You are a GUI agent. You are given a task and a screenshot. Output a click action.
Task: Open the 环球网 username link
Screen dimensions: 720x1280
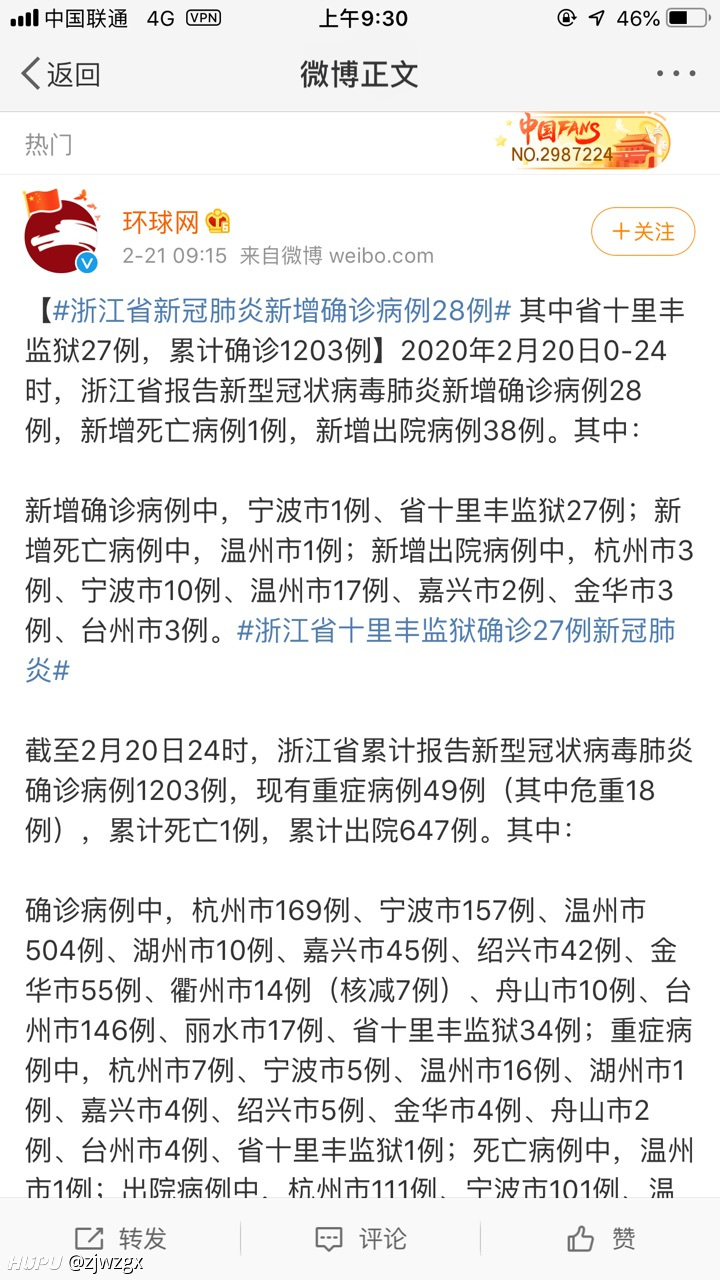pyautogui.click(x=161, y=221)
